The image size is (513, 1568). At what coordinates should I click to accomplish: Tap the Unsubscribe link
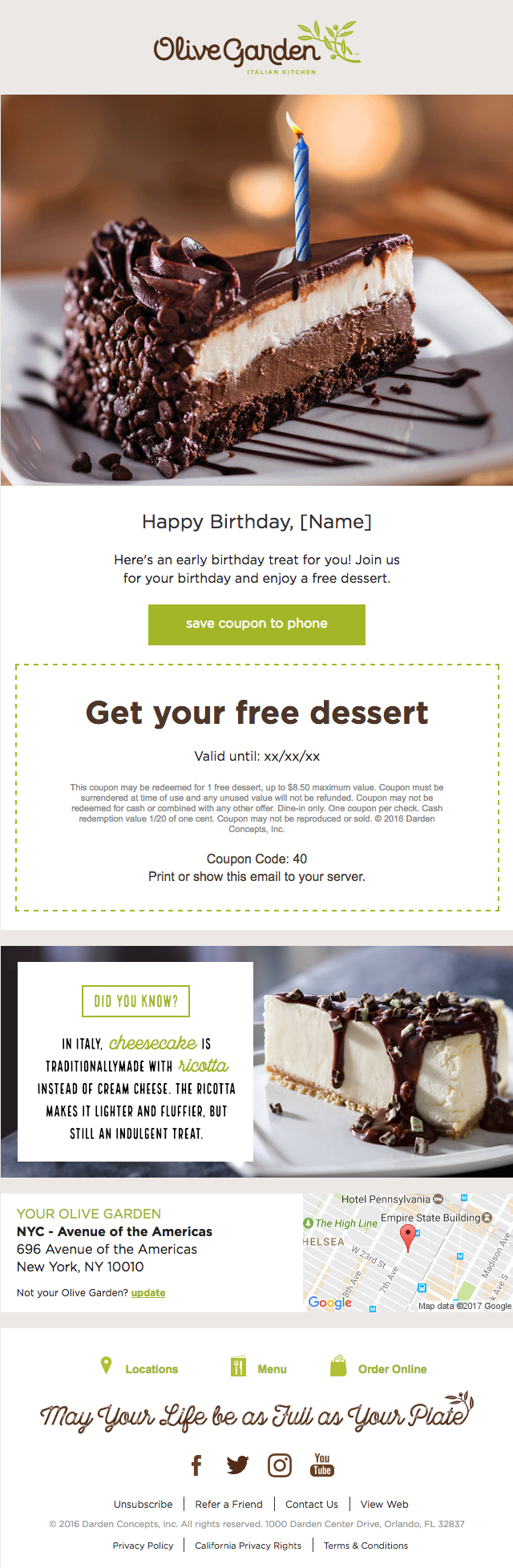click(x=143, y=1504)
